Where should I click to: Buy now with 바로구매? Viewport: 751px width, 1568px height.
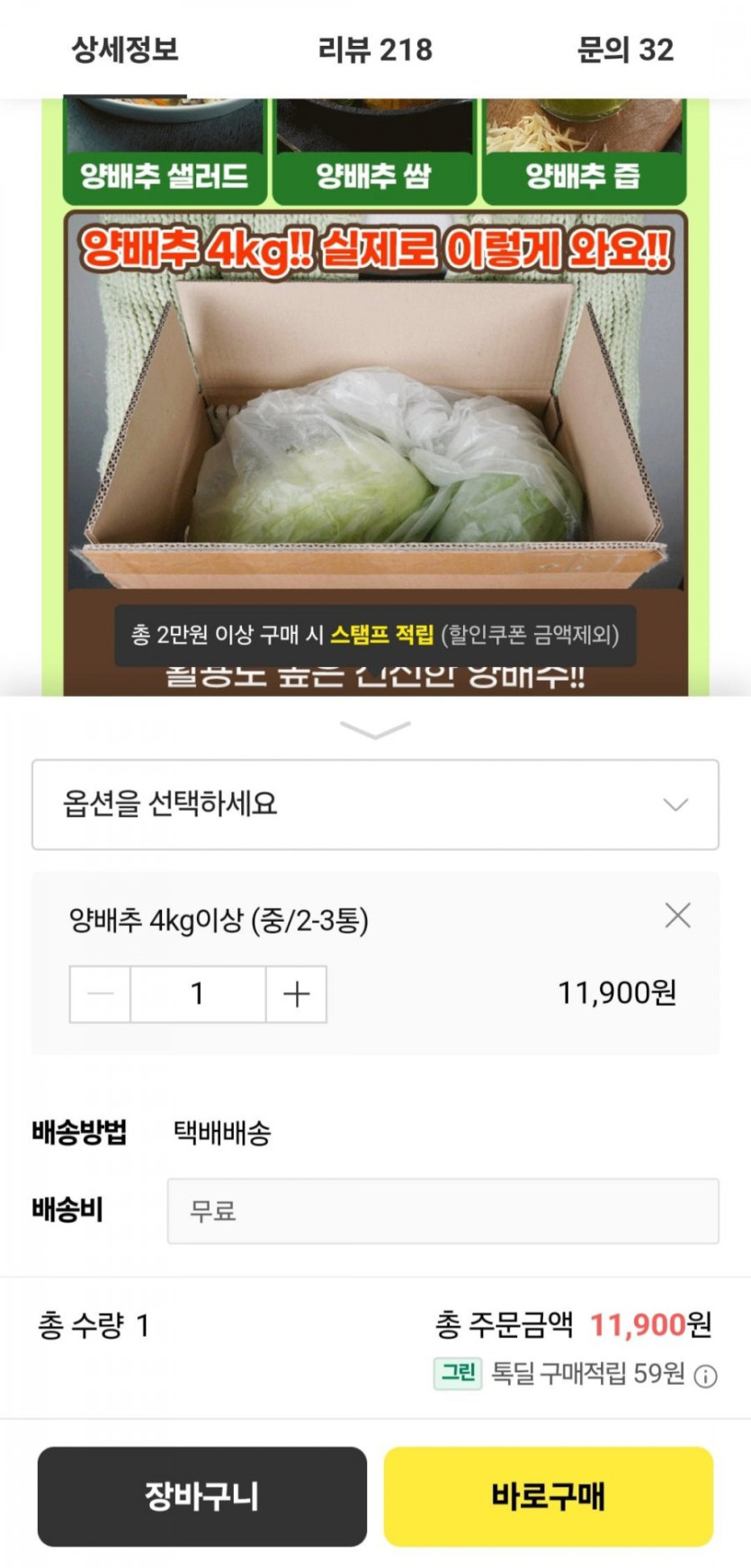point(549,1496)
